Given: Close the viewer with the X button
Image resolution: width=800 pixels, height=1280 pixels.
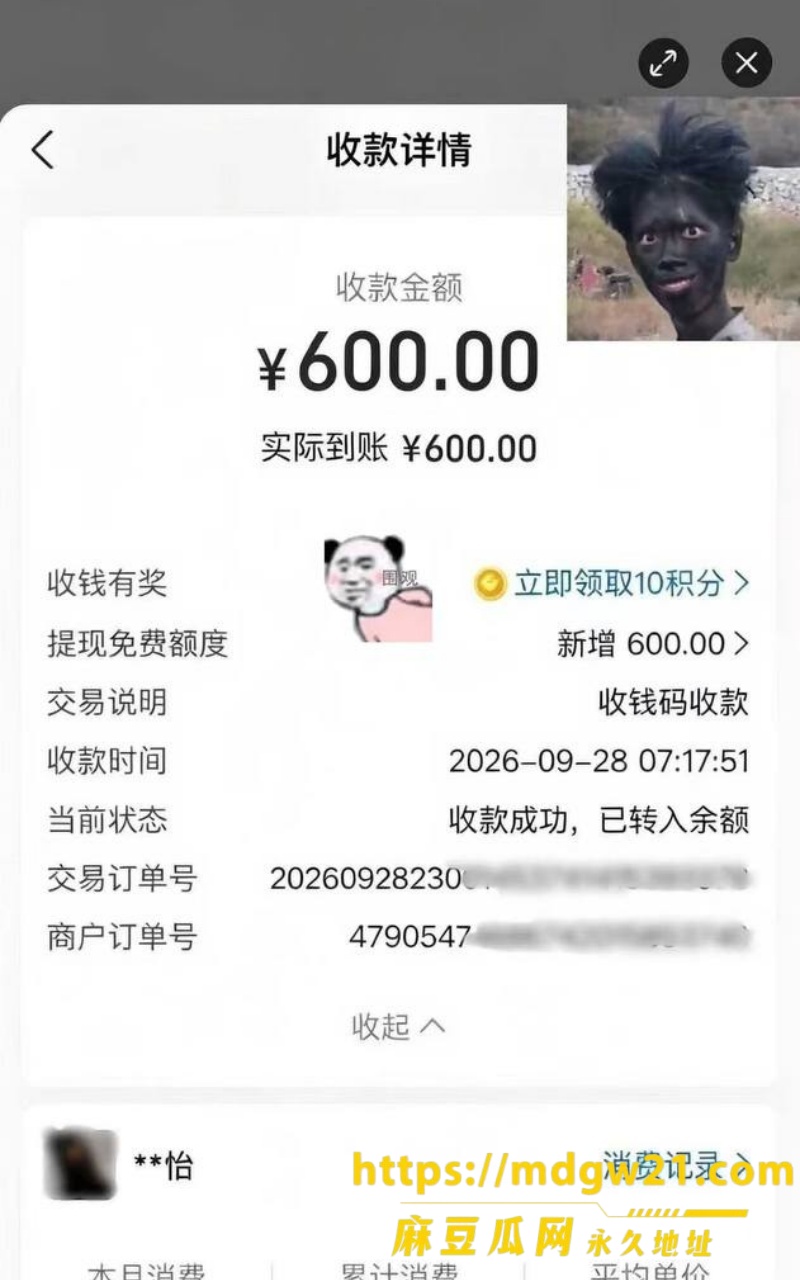Looking at the screenshot, I should pyautogui.click(x=746, y=63).
